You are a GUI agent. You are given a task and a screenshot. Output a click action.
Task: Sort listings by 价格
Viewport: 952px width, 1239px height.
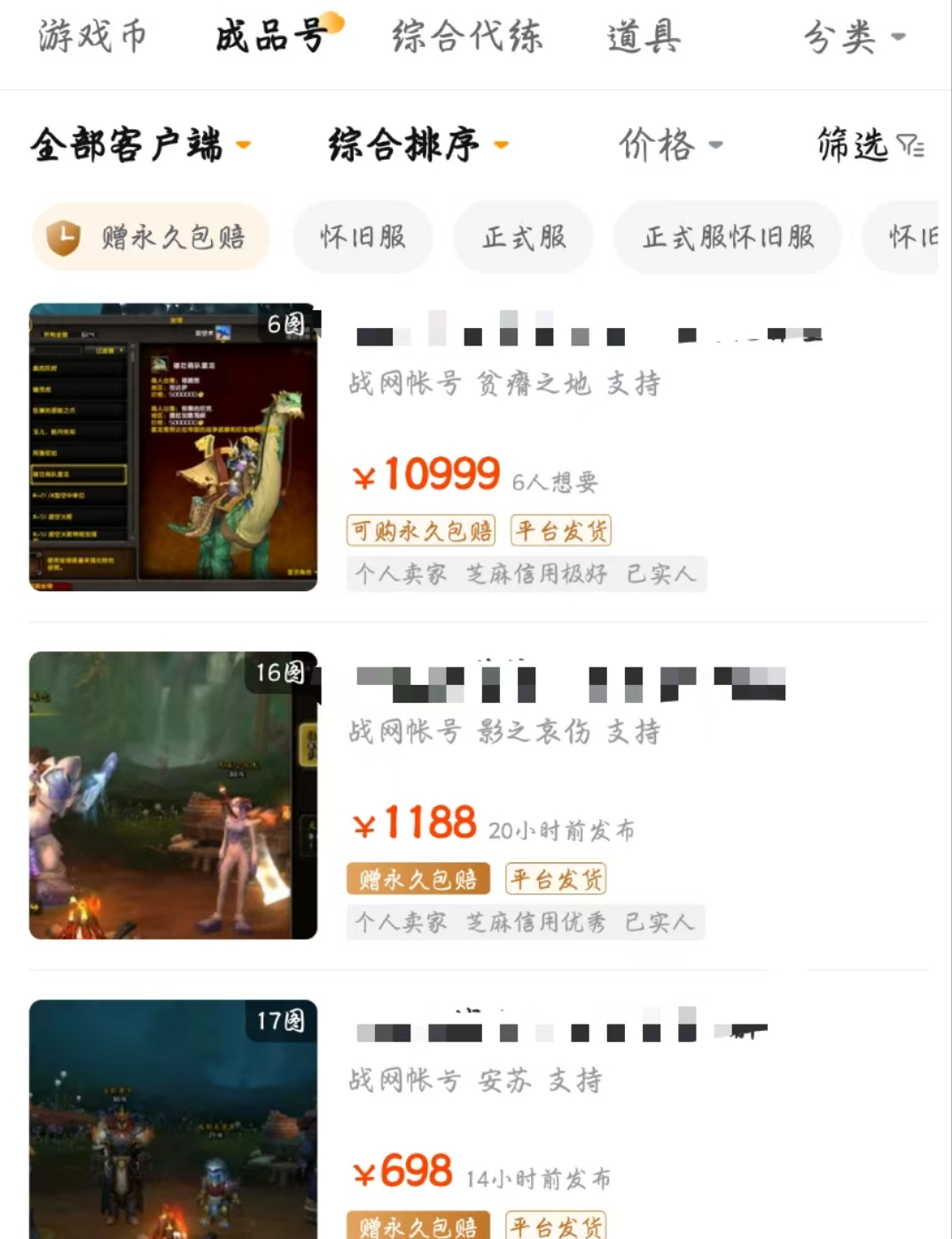pyautogui.click(x=670, y=144)
